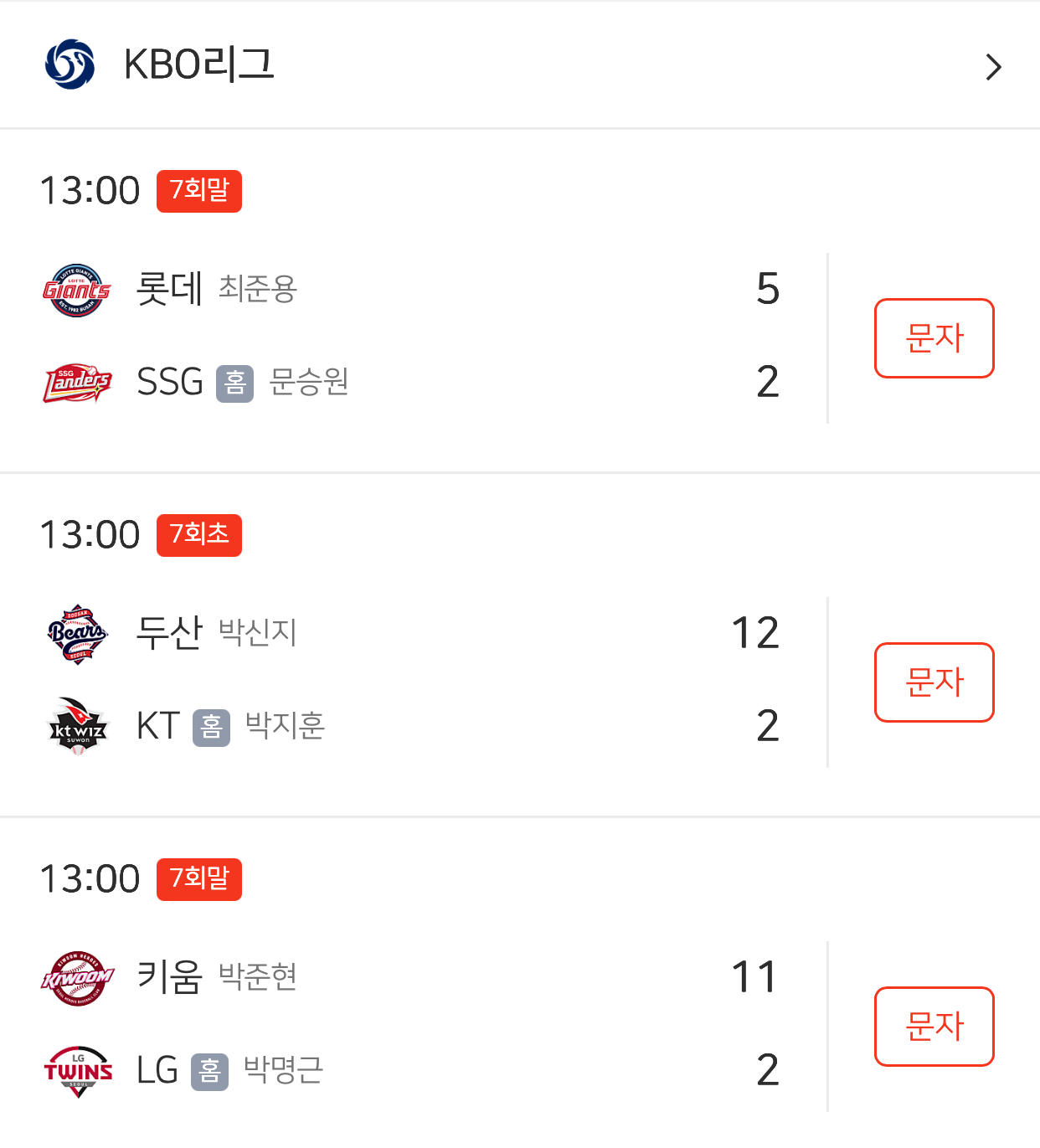This screenshot has width=1040, height=1148.
Task: Open 문자 text relay for 두산 vs KT
Action: coord(934,682)
